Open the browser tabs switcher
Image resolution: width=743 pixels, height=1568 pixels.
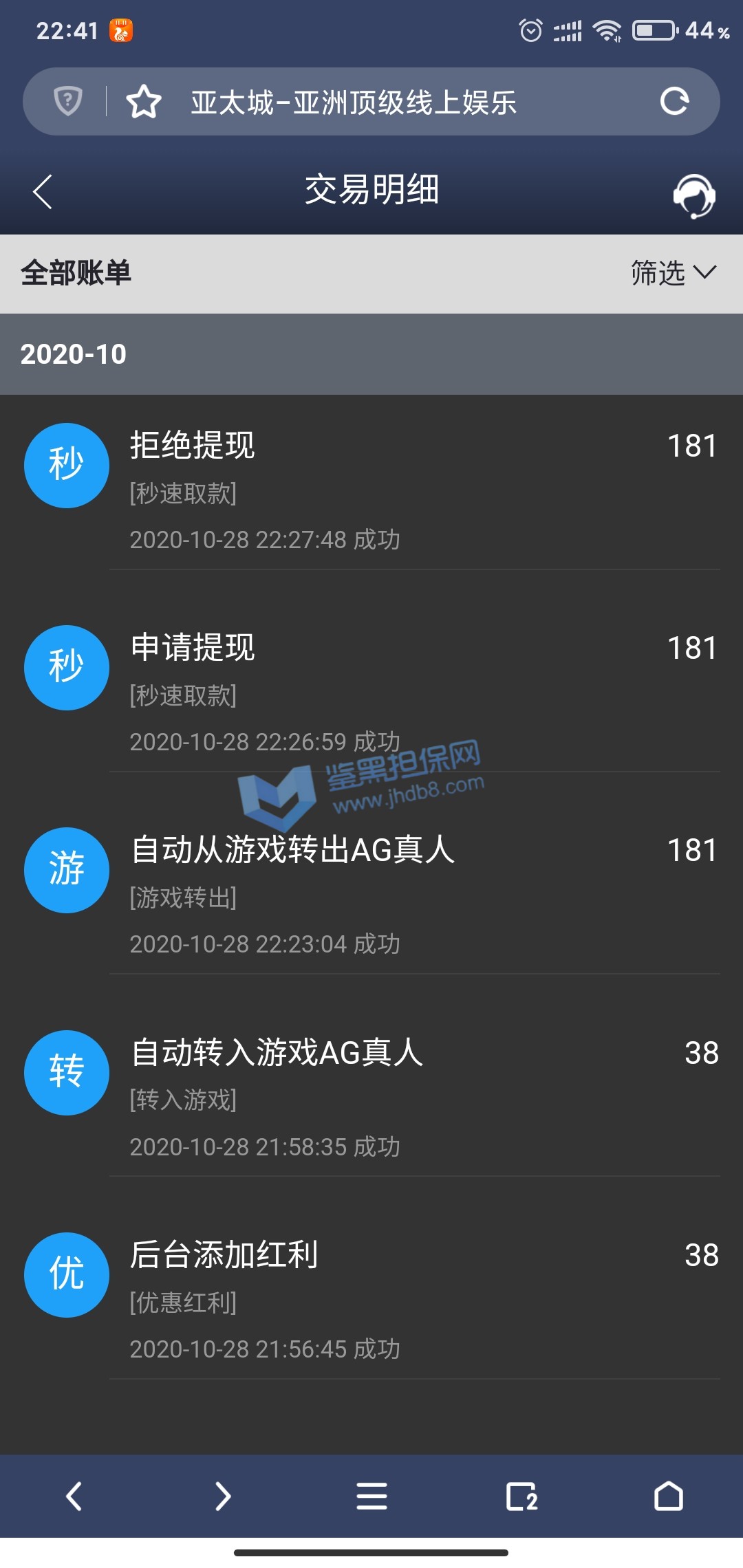coord(521,1496)
